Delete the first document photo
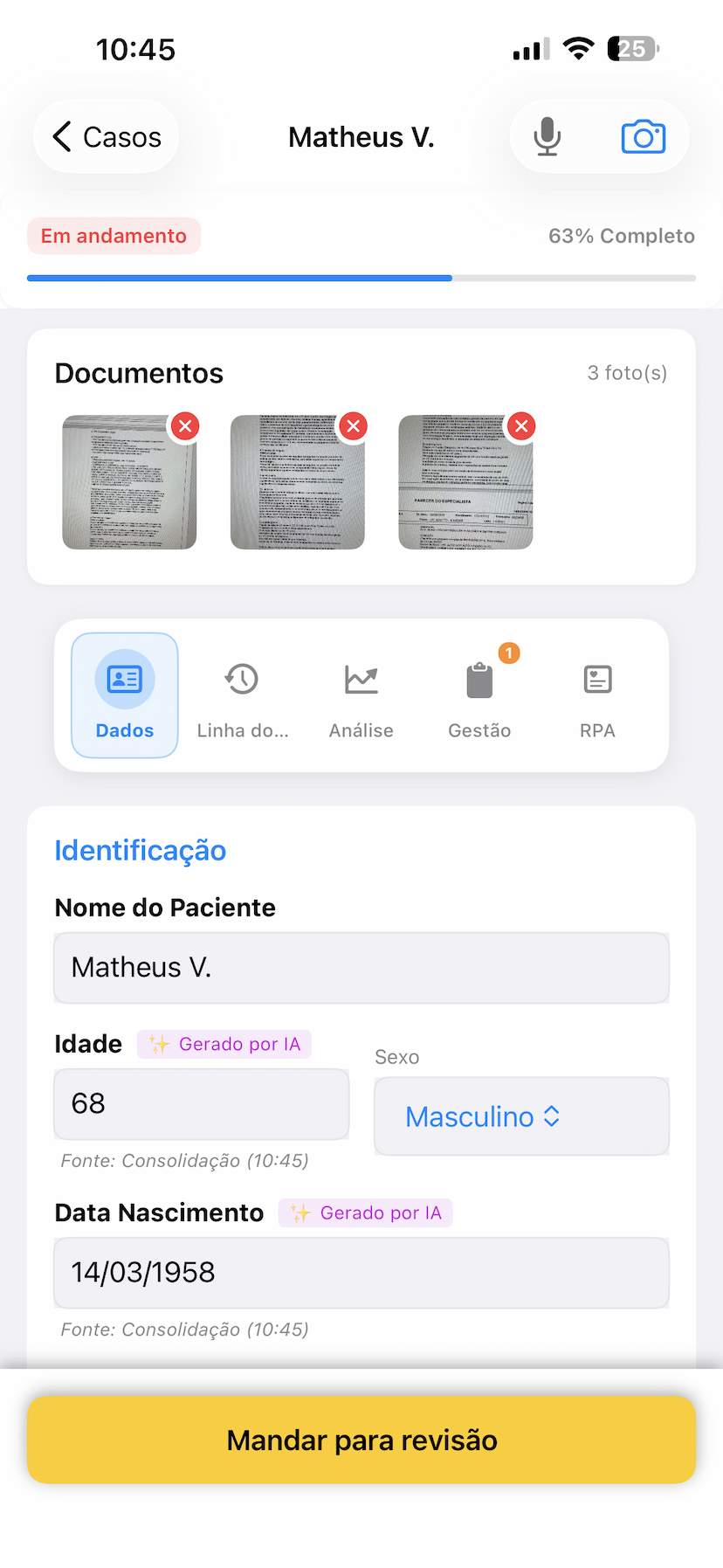This screenshot has width=723, height=1568. [x=184, y=425]
